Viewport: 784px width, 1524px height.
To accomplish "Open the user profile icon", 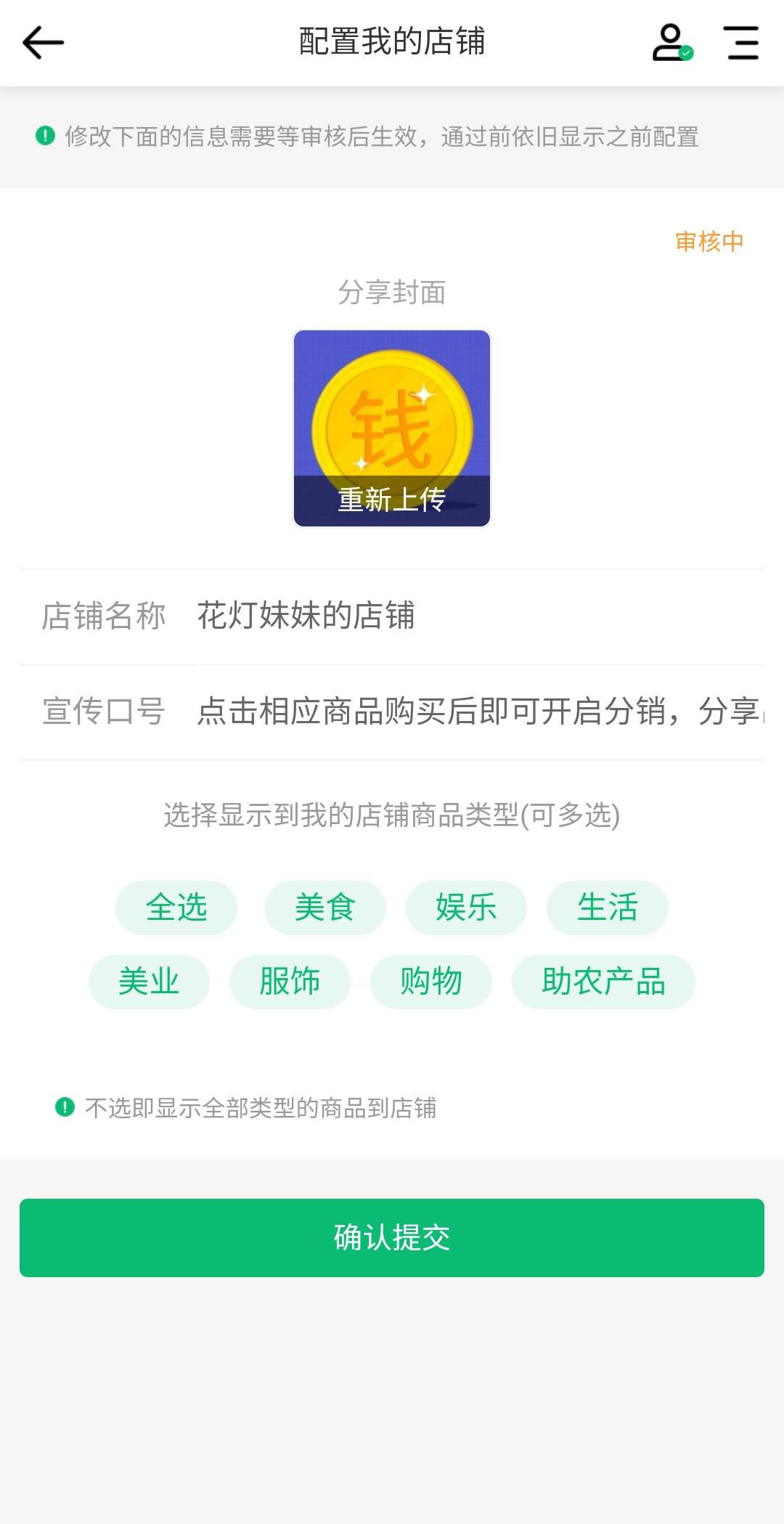I will click(x=671, y=42).
